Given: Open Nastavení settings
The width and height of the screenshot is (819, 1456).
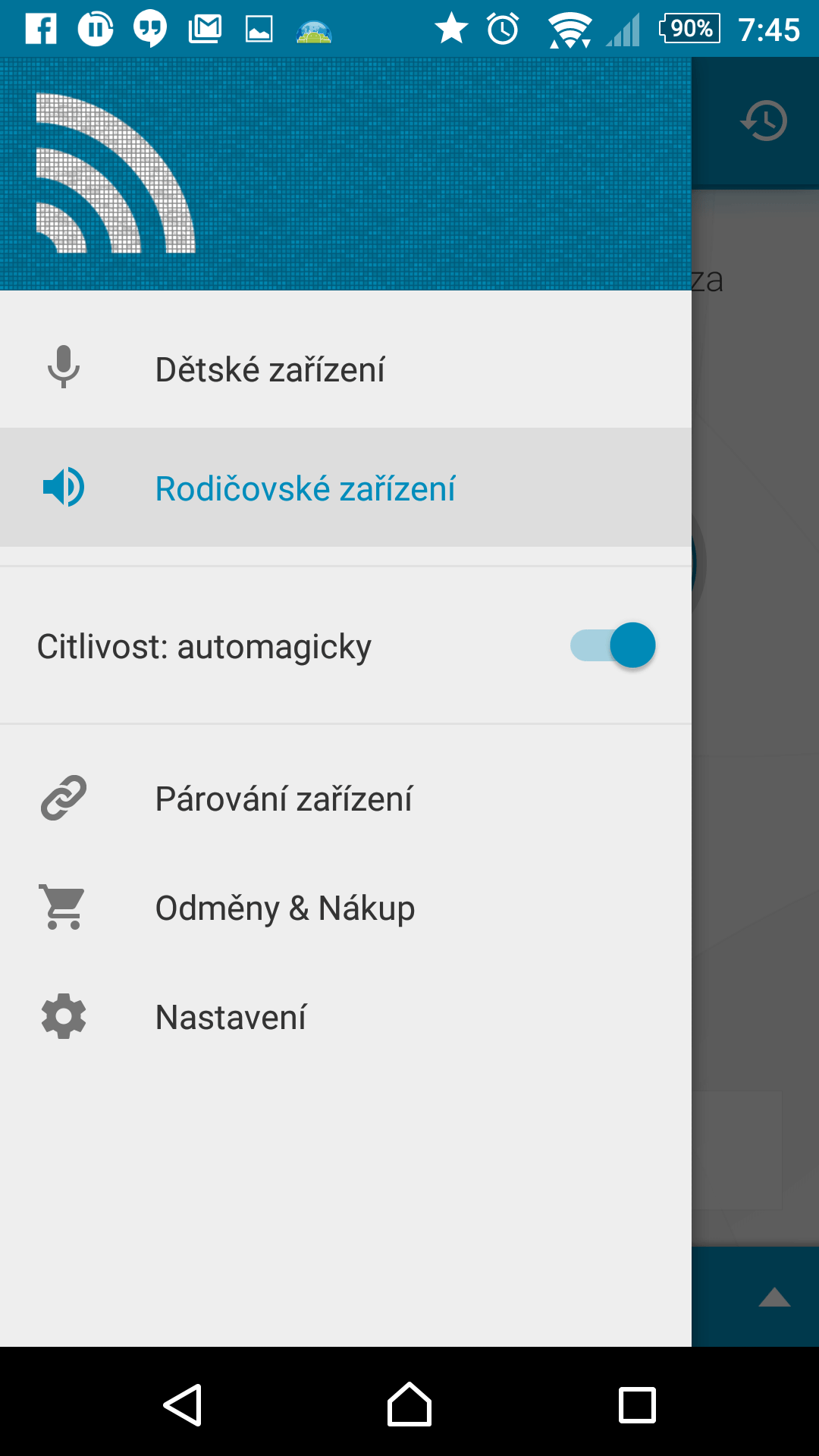Looking at the screenshot, I should point(346,1017).
